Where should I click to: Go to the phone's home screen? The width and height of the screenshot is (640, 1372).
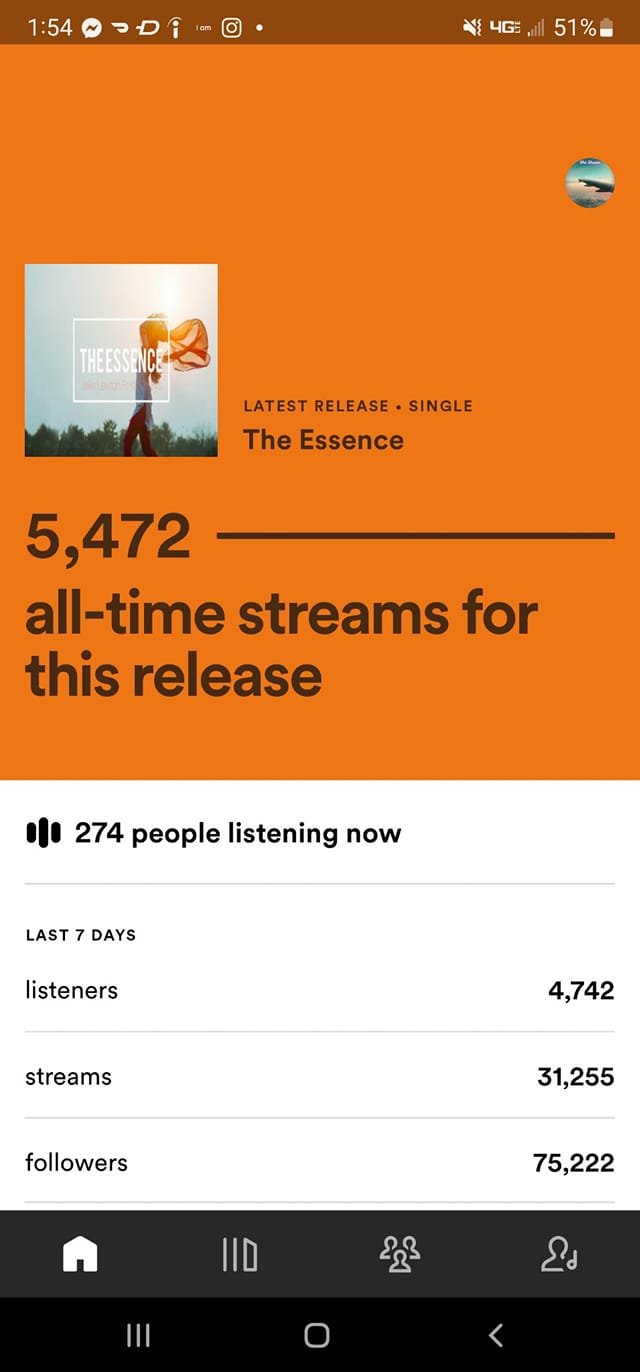click(317, 1334)
